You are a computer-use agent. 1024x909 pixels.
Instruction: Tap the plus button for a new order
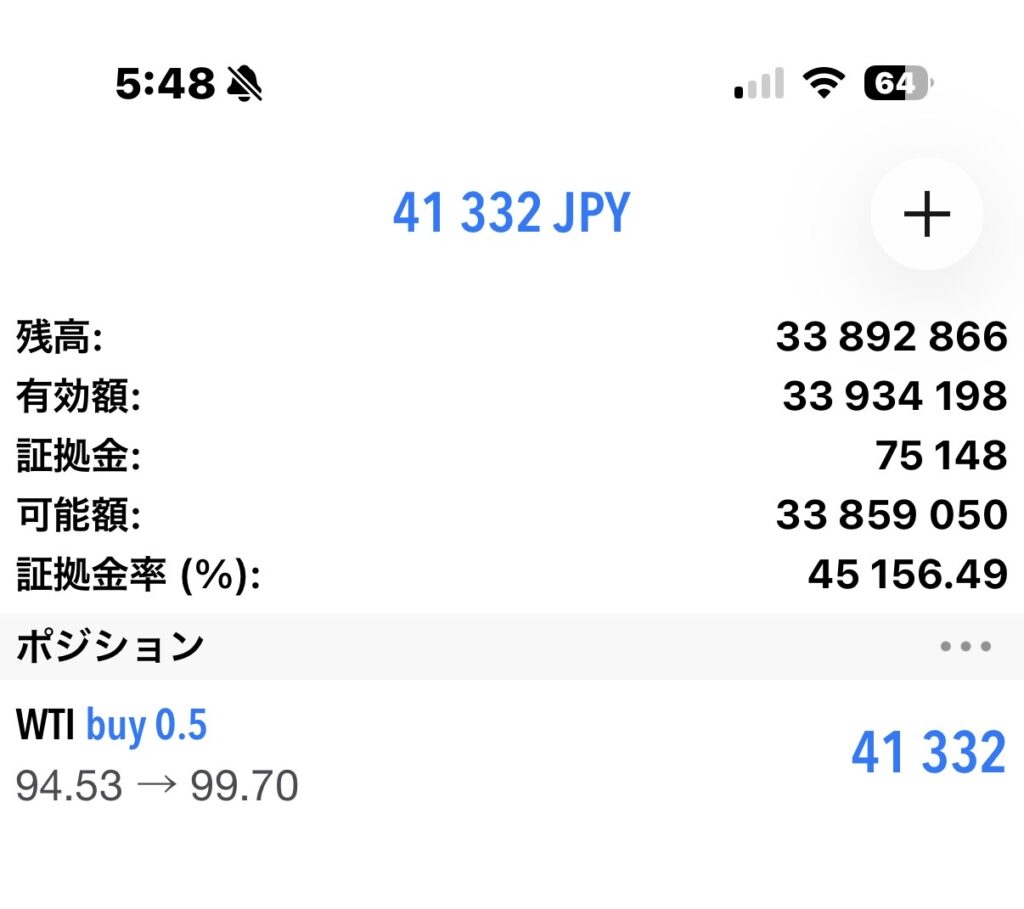coord(926,214)
